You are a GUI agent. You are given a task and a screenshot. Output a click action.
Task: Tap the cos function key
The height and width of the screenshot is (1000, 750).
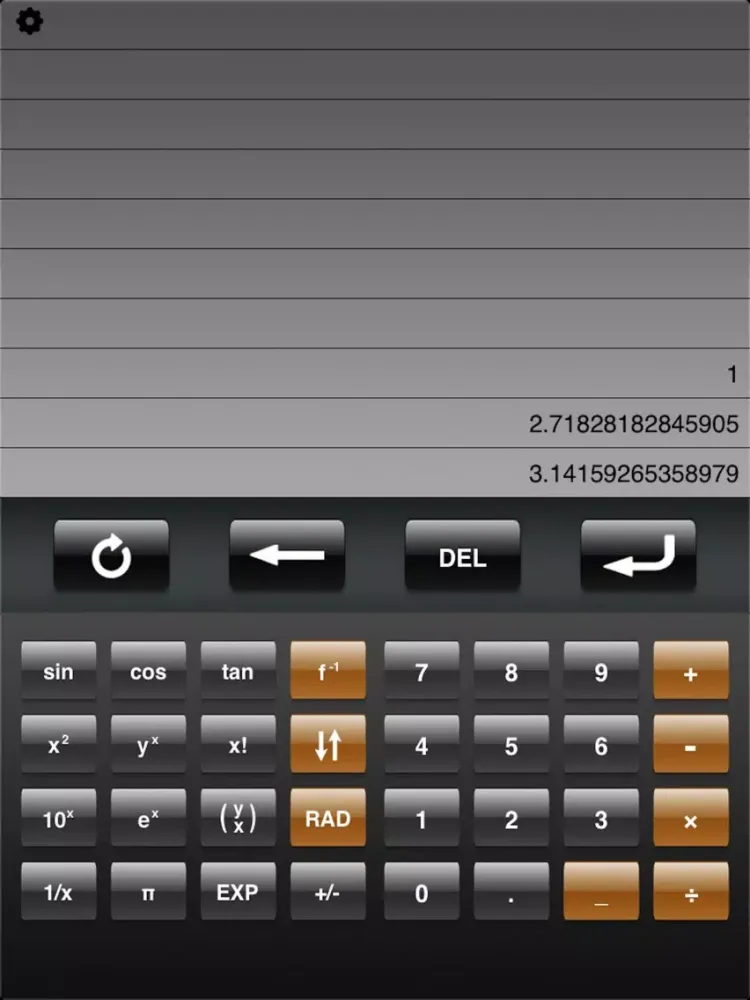(x=148, y=671)
